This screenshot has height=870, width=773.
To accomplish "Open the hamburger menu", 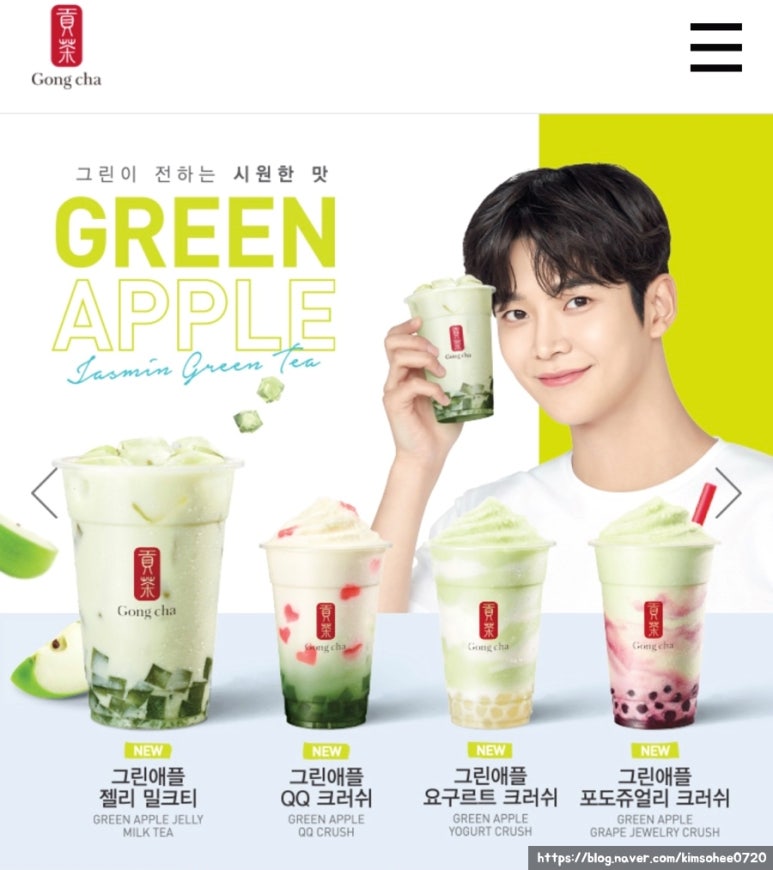I will (x=716, y=47).
